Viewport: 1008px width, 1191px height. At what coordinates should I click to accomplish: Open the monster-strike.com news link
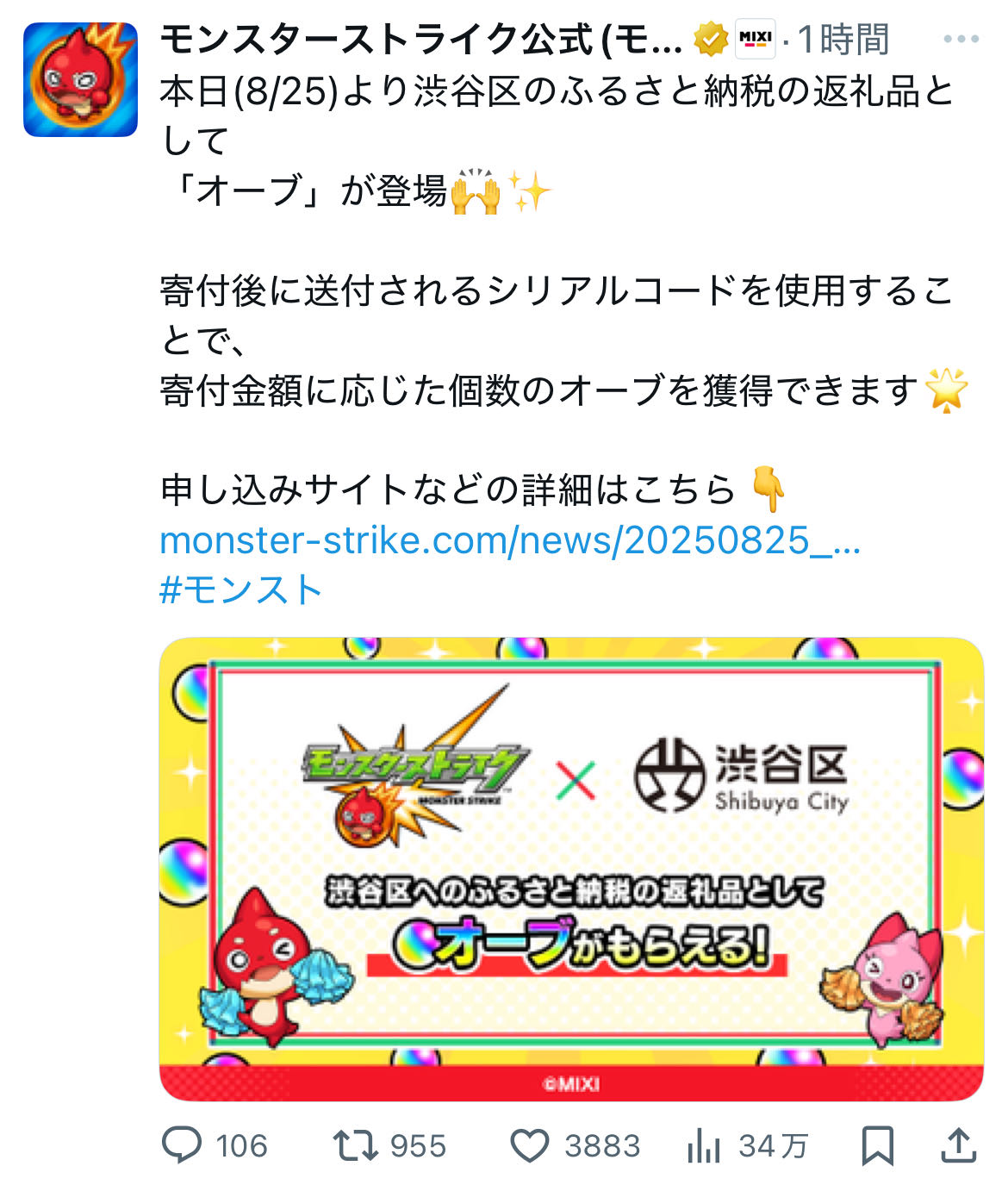coord(510,540)
